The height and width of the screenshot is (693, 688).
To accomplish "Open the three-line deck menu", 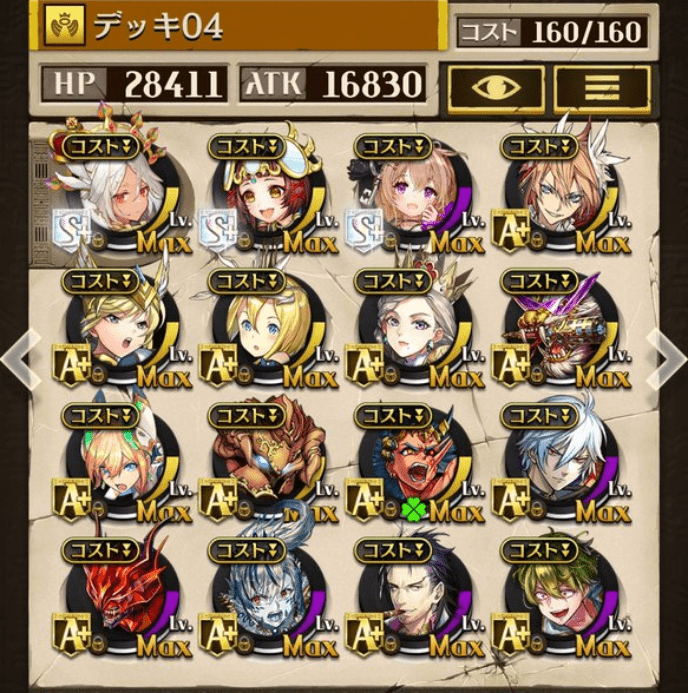I will [602, 88].
